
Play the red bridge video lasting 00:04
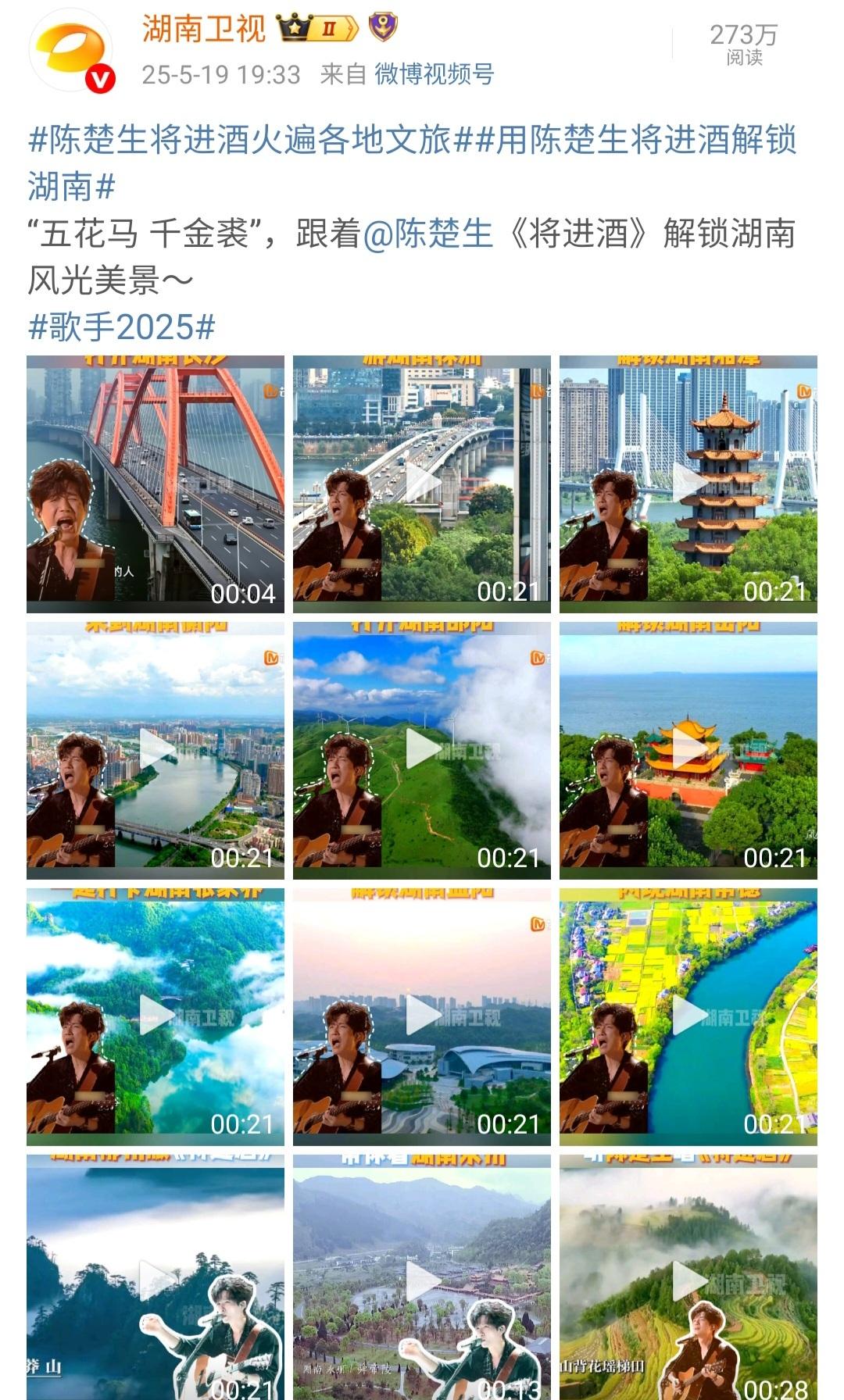[x=156, y=484]
